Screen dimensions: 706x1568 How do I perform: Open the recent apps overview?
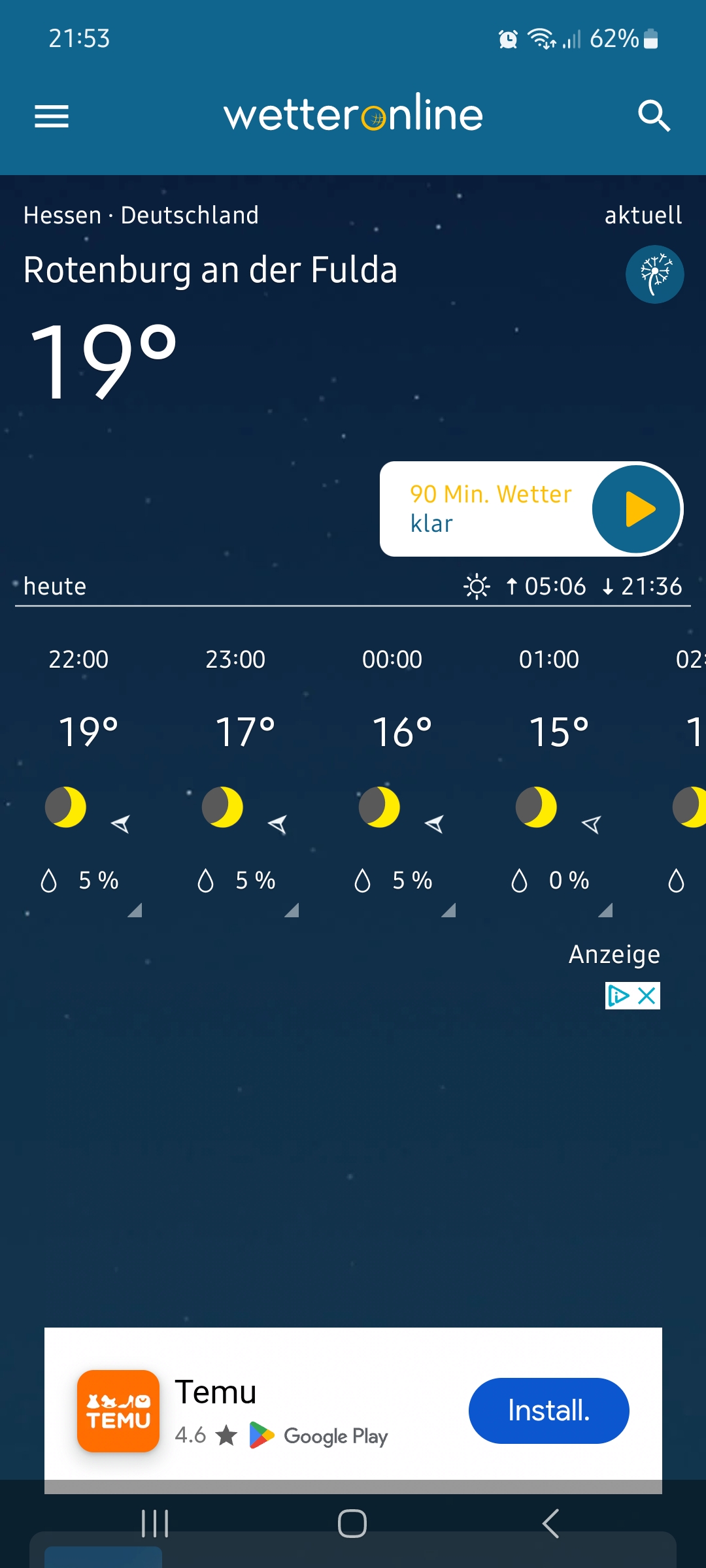(x=155, y=1524)
